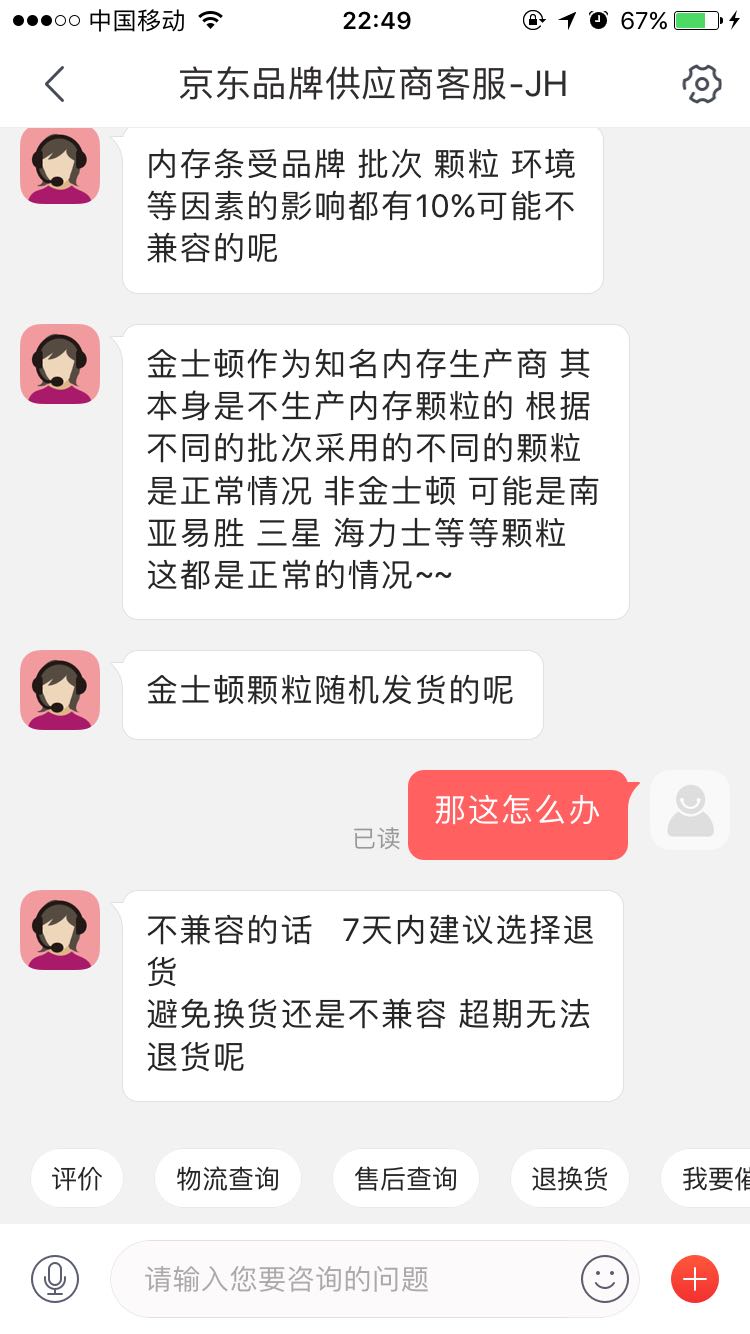Open chat settings gear icon
This screenshot has width=750, height=1334.
pos(702,85)
